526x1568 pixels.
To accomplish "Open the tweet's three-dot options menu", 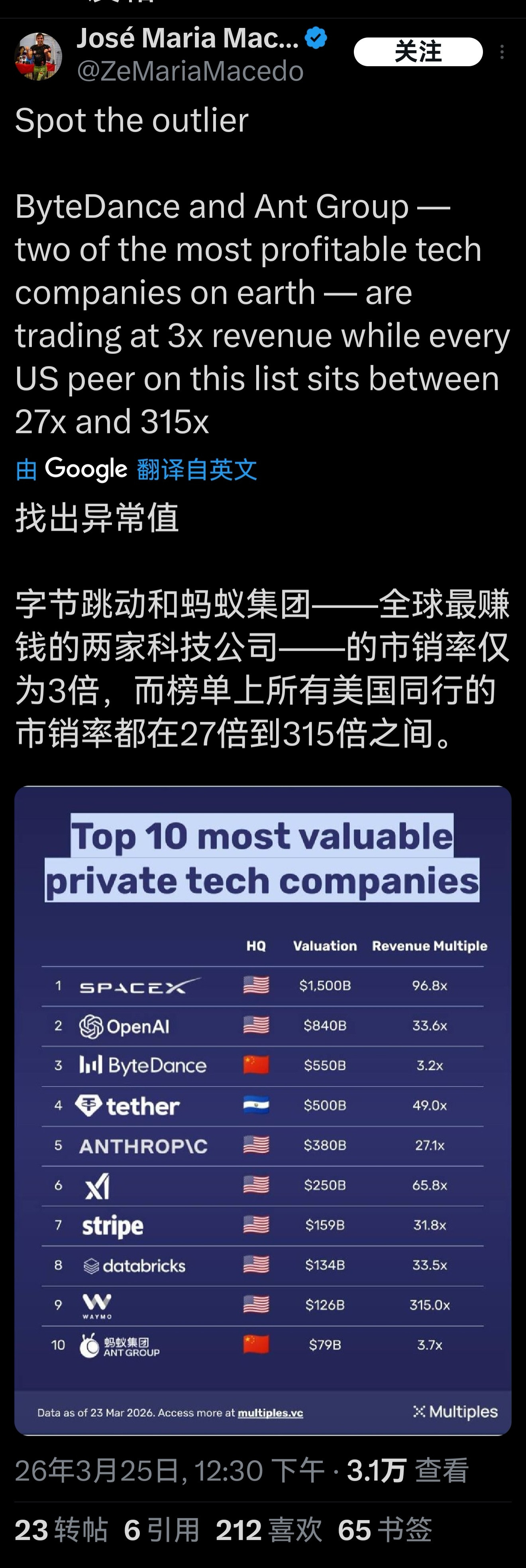I will point(502,52).
